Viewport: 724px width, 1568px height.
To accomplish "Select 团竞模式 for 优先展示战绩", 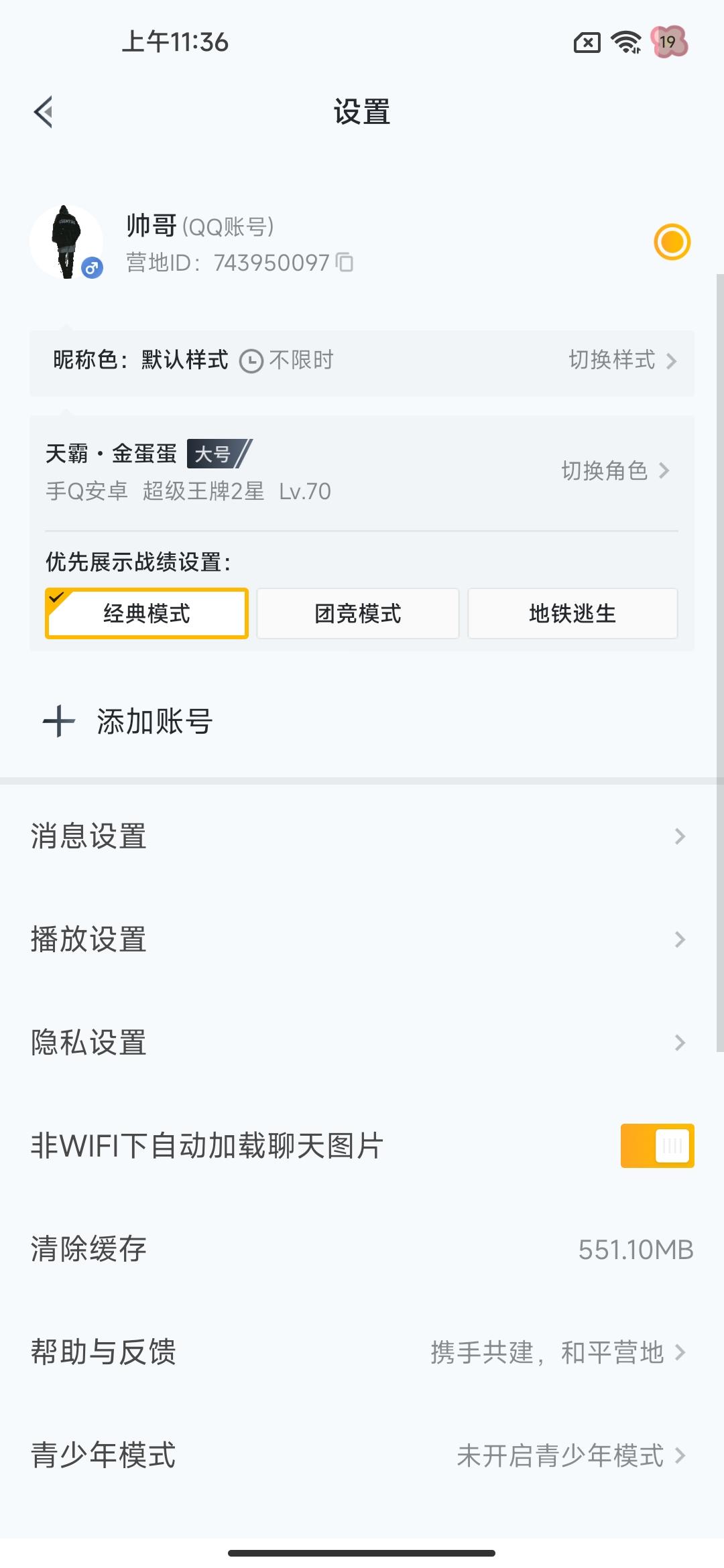I will pos(357,613).
